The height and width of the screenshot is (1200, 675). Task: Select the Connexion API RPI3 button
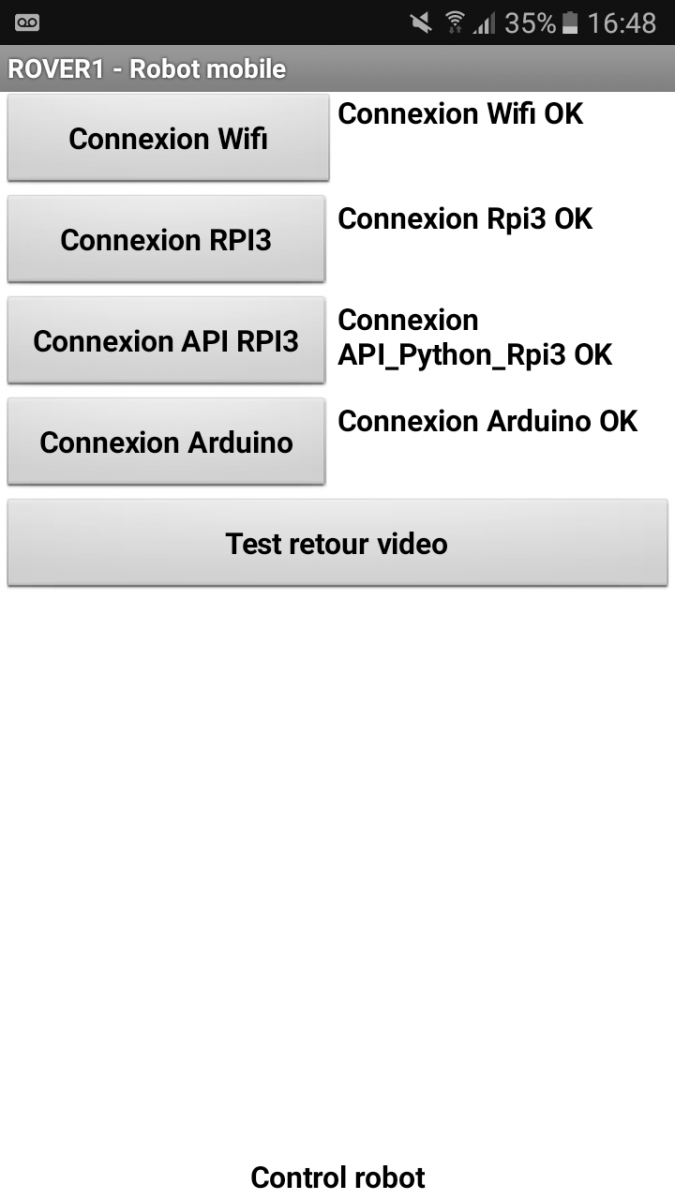pos(166,341)
